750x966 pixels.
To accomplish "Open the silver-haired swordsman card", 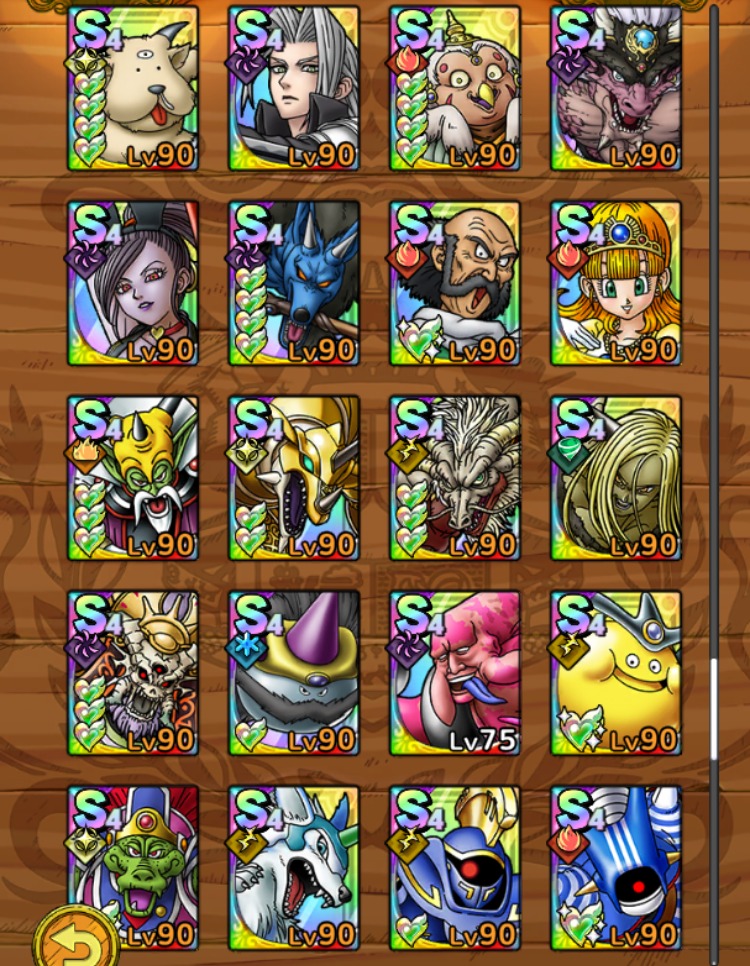I will [294, 88].
